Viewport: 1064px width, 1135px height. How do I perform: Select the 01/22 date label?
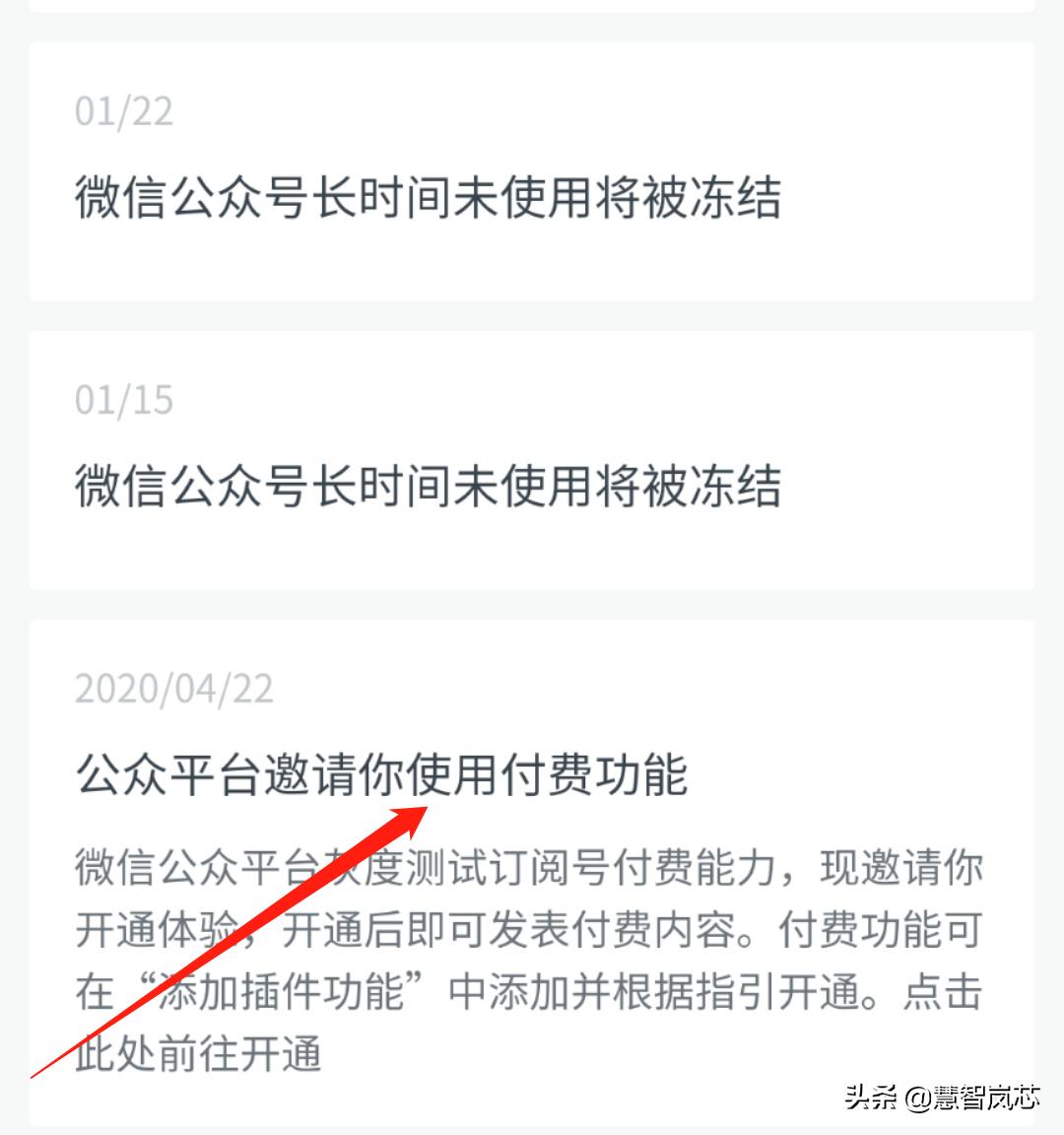click(125, 111)
